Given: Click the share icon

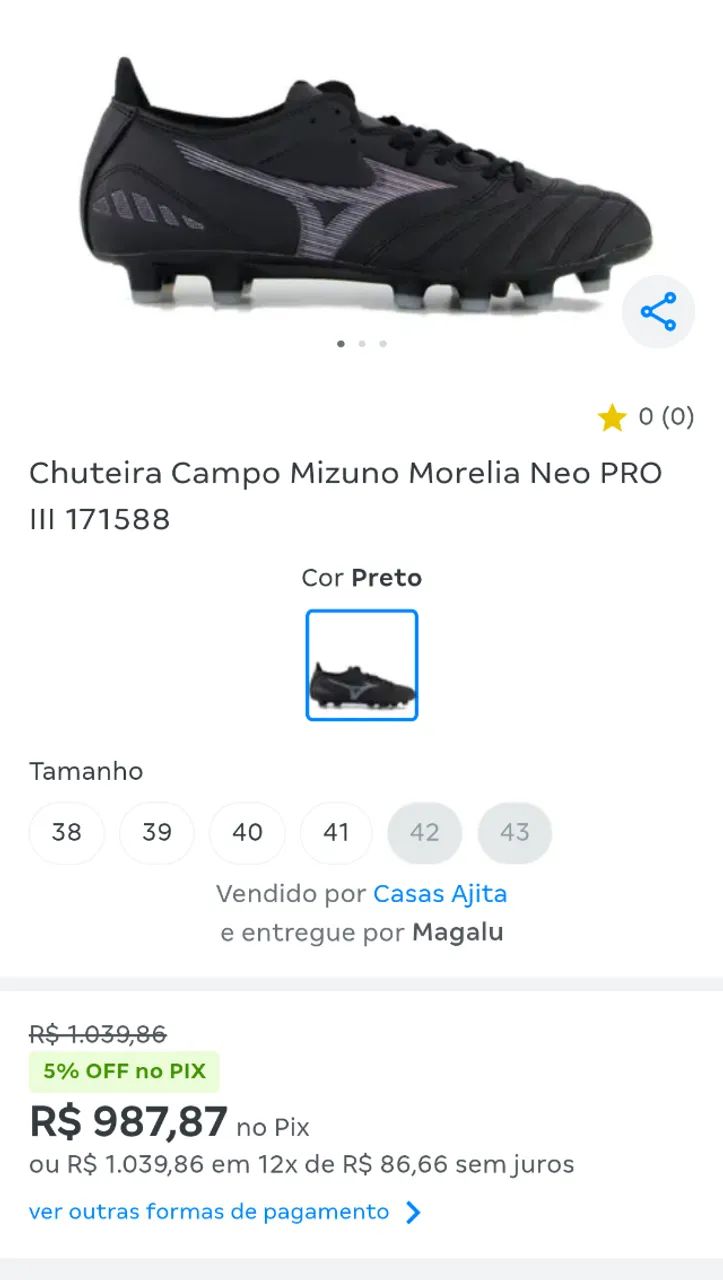Looking at the screenshot, I should (659, 311).
